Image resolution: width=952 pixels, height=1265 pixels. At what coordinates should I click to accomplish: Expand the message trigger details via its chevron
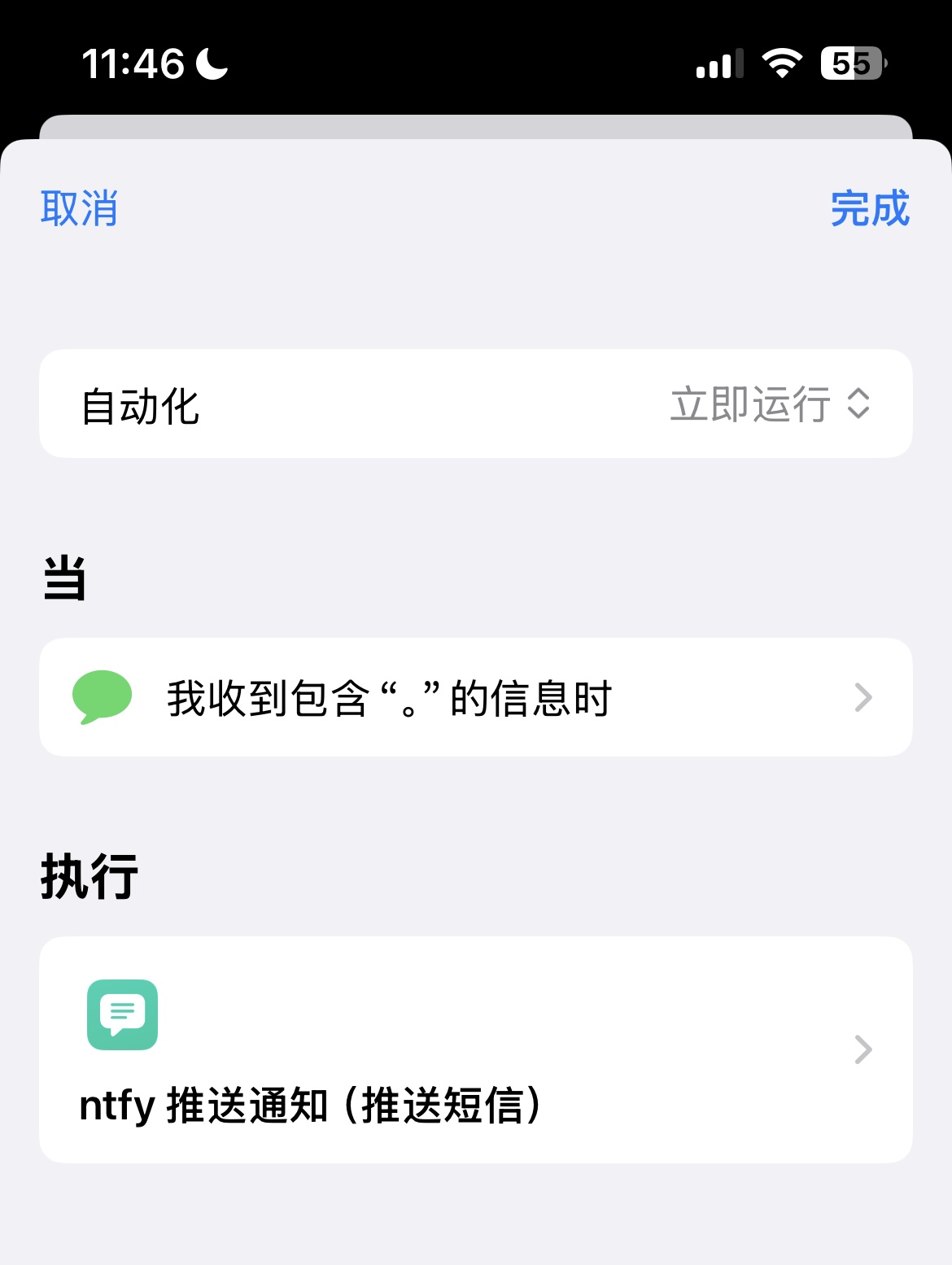point(863,697)
